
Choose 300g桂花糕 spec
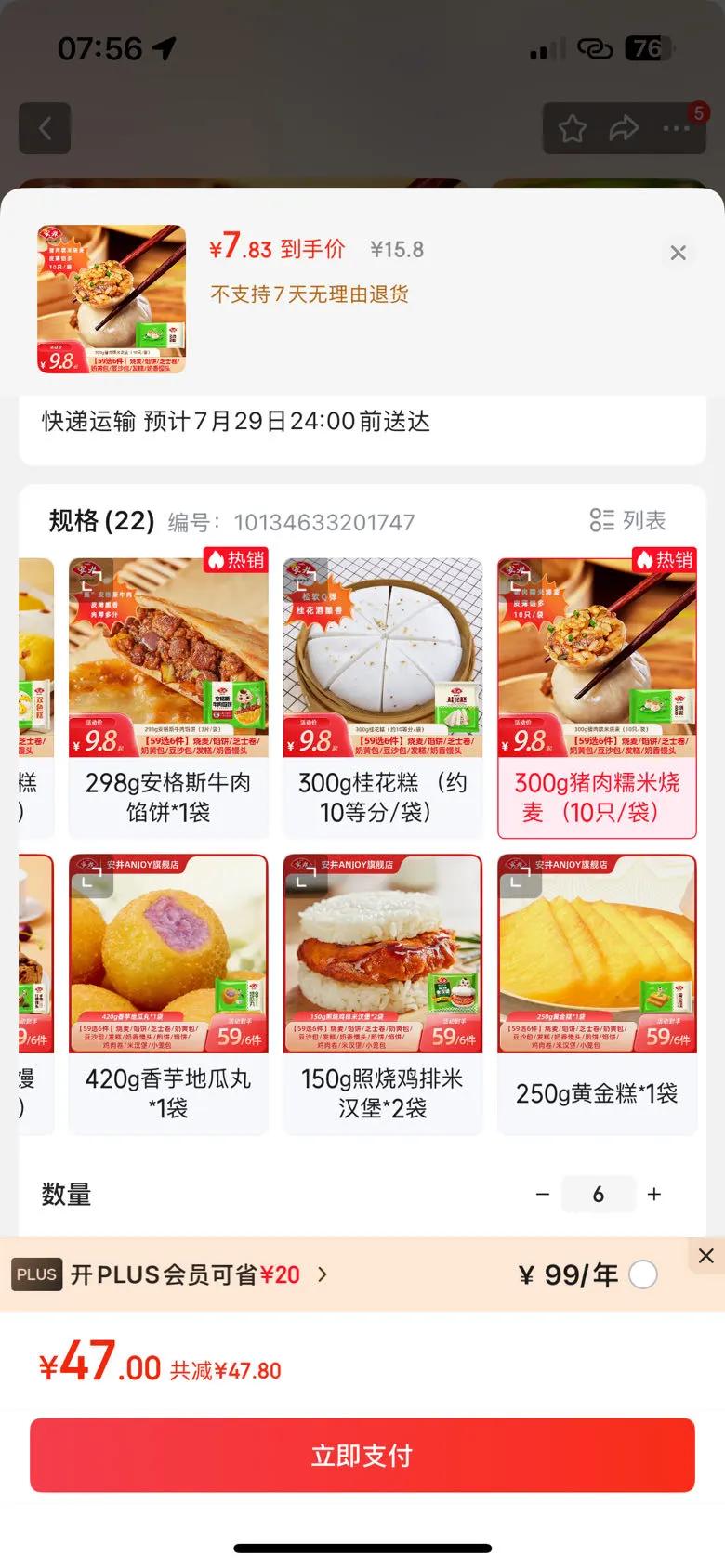383,699
